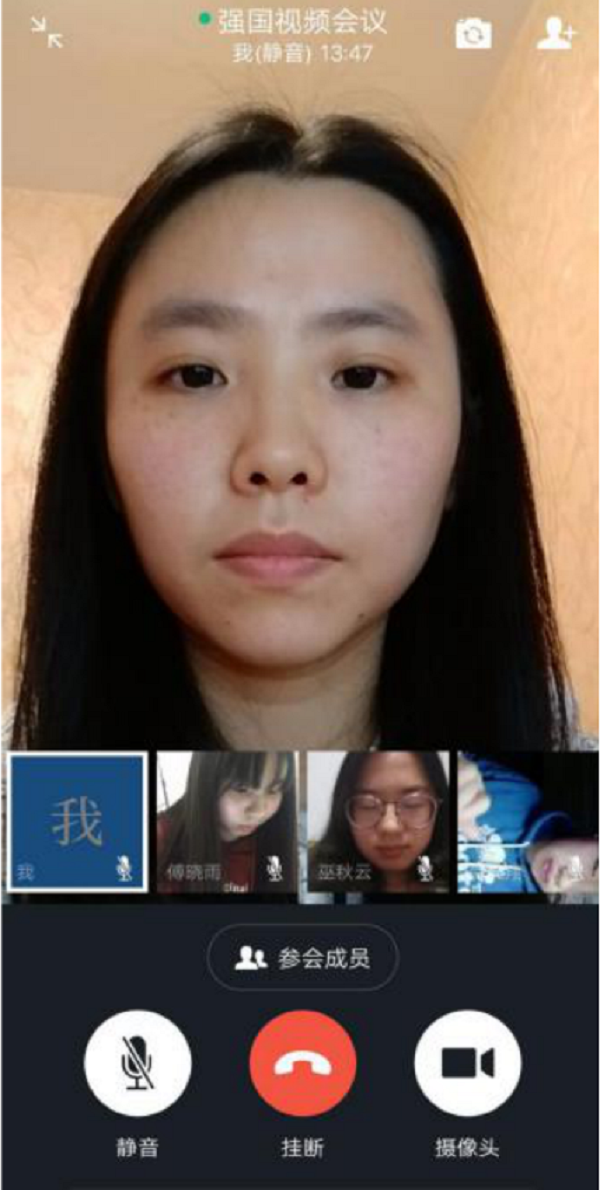View 巫秋云's video feed
Screen dimensions: 600x1190
coord(377,822)
